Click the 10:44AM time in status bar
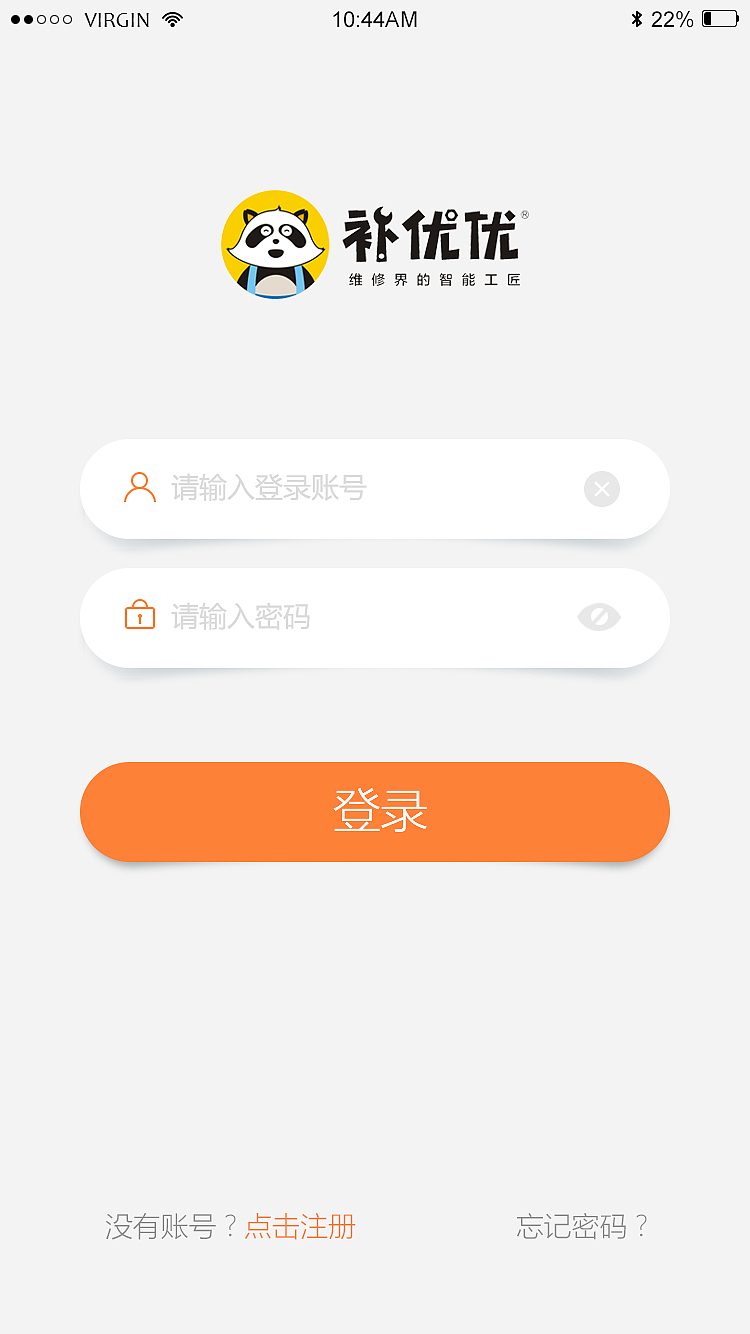The height and width of the screenshot is (1334, 750). 375,19
